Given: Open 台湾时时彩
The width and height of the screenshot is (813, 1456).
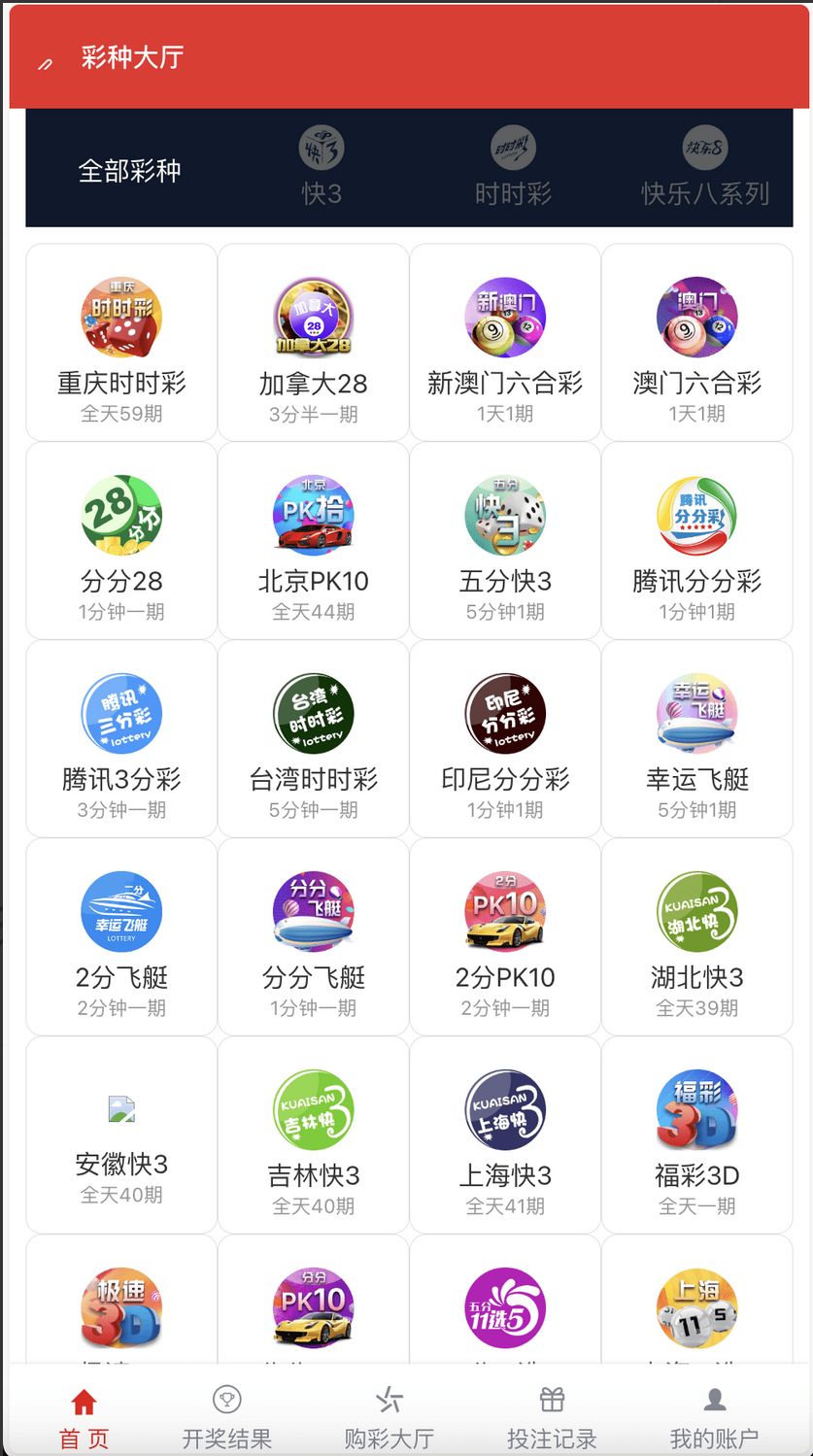Looking at the screenshot, I should pyautogui.click(x=313, y=738).
